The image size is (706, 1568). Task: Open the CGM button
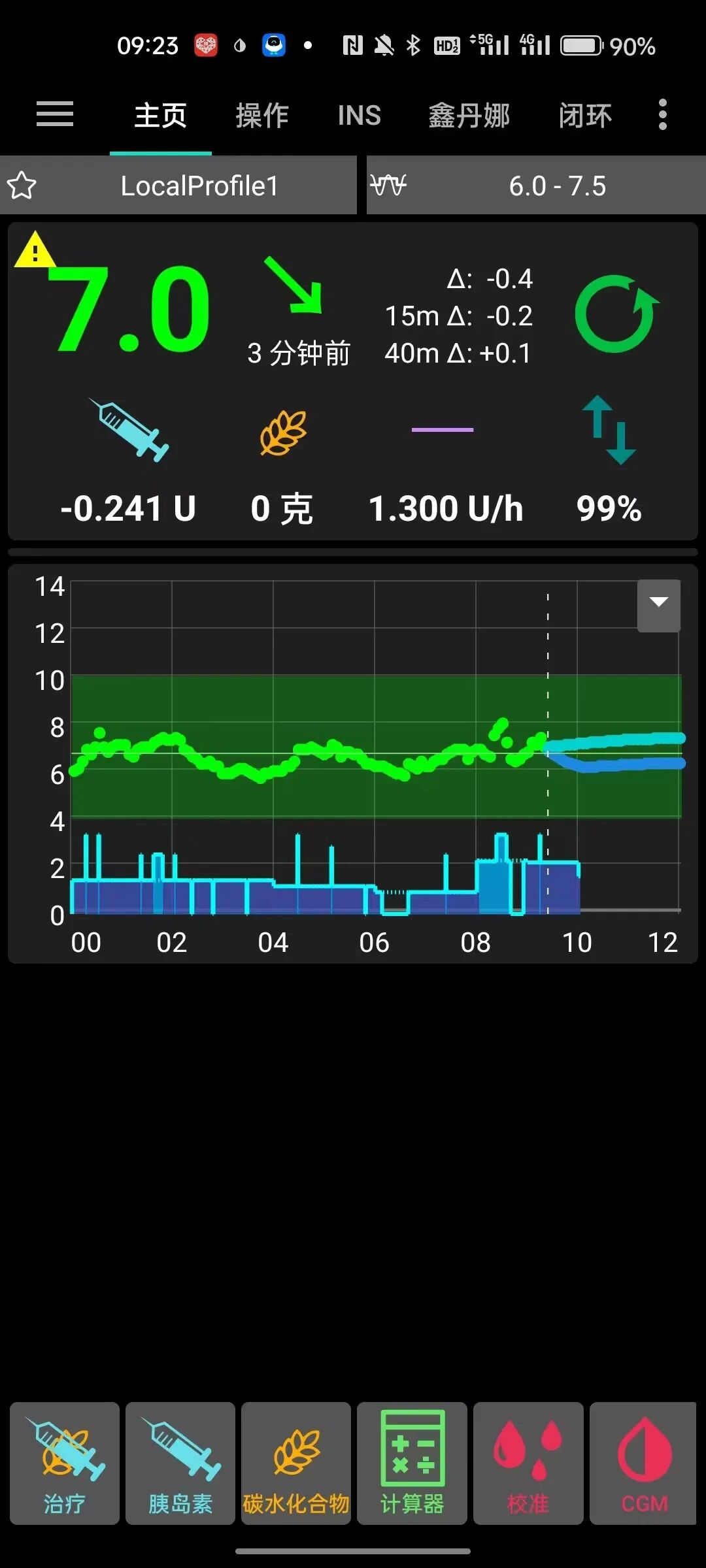644,1463
